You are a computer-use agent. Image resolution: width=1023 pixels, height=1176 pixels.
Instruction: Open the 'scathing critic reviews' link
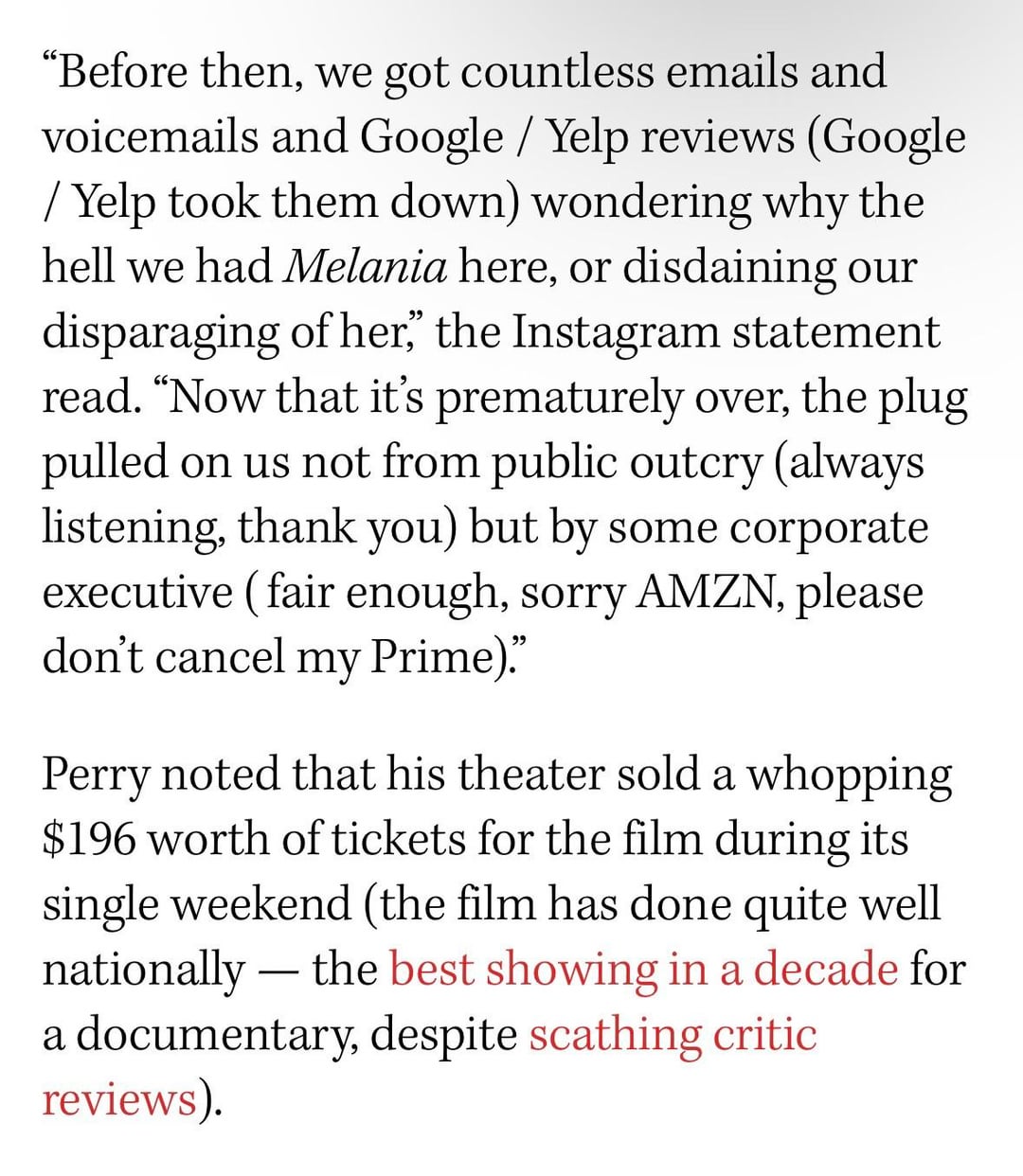tap(672, 1034)
